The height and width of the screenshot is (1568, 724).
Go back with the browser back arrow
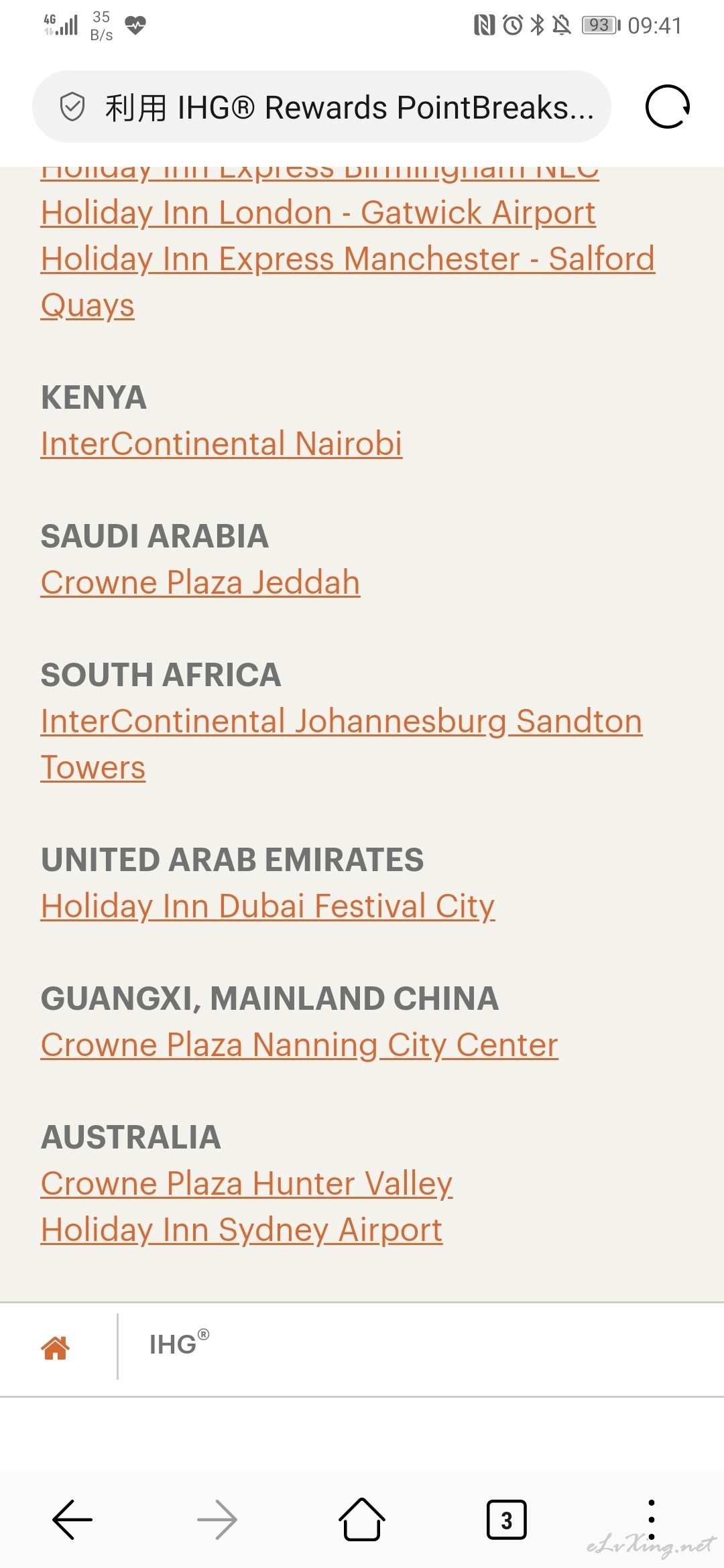72,1519
